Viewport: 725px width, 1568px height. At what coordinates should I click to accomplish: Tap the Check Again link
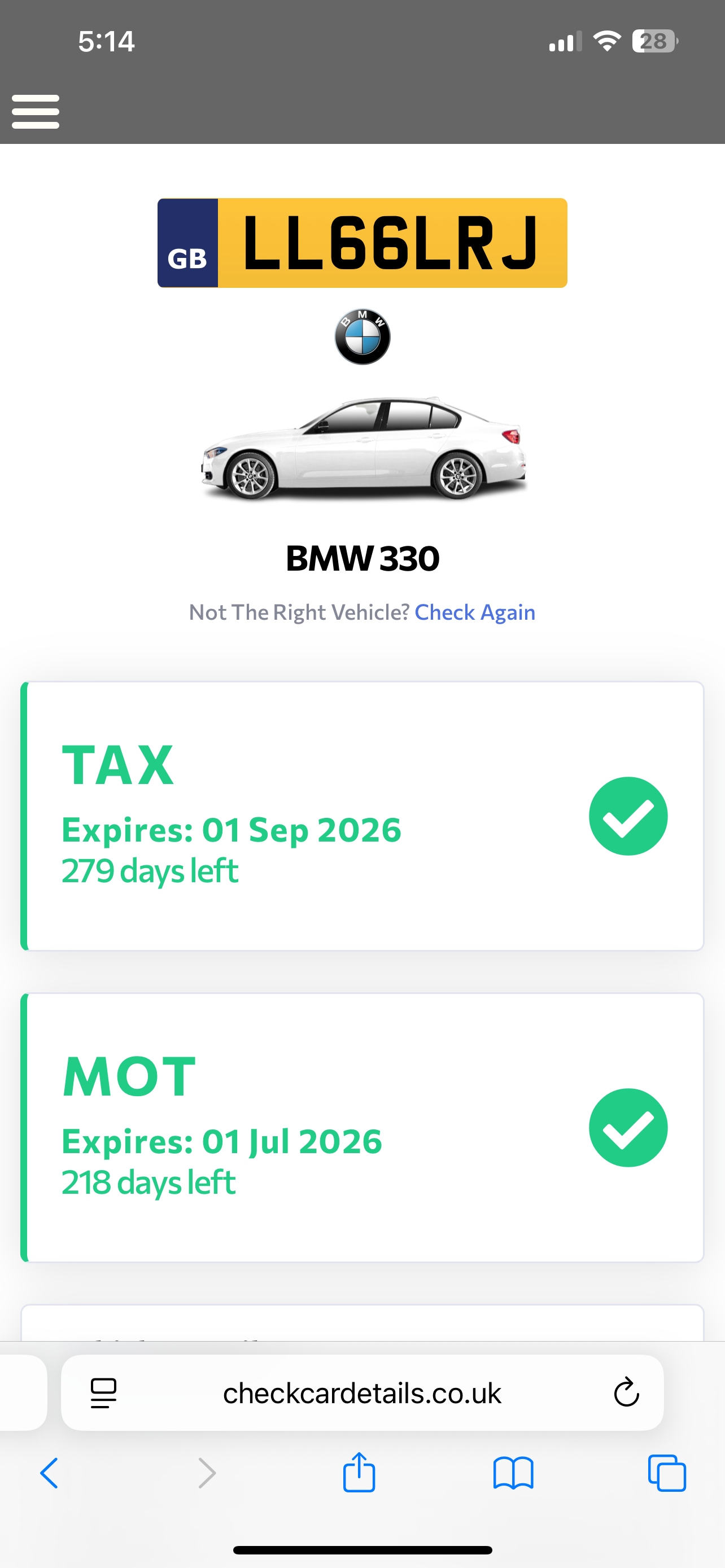point(474,612)
